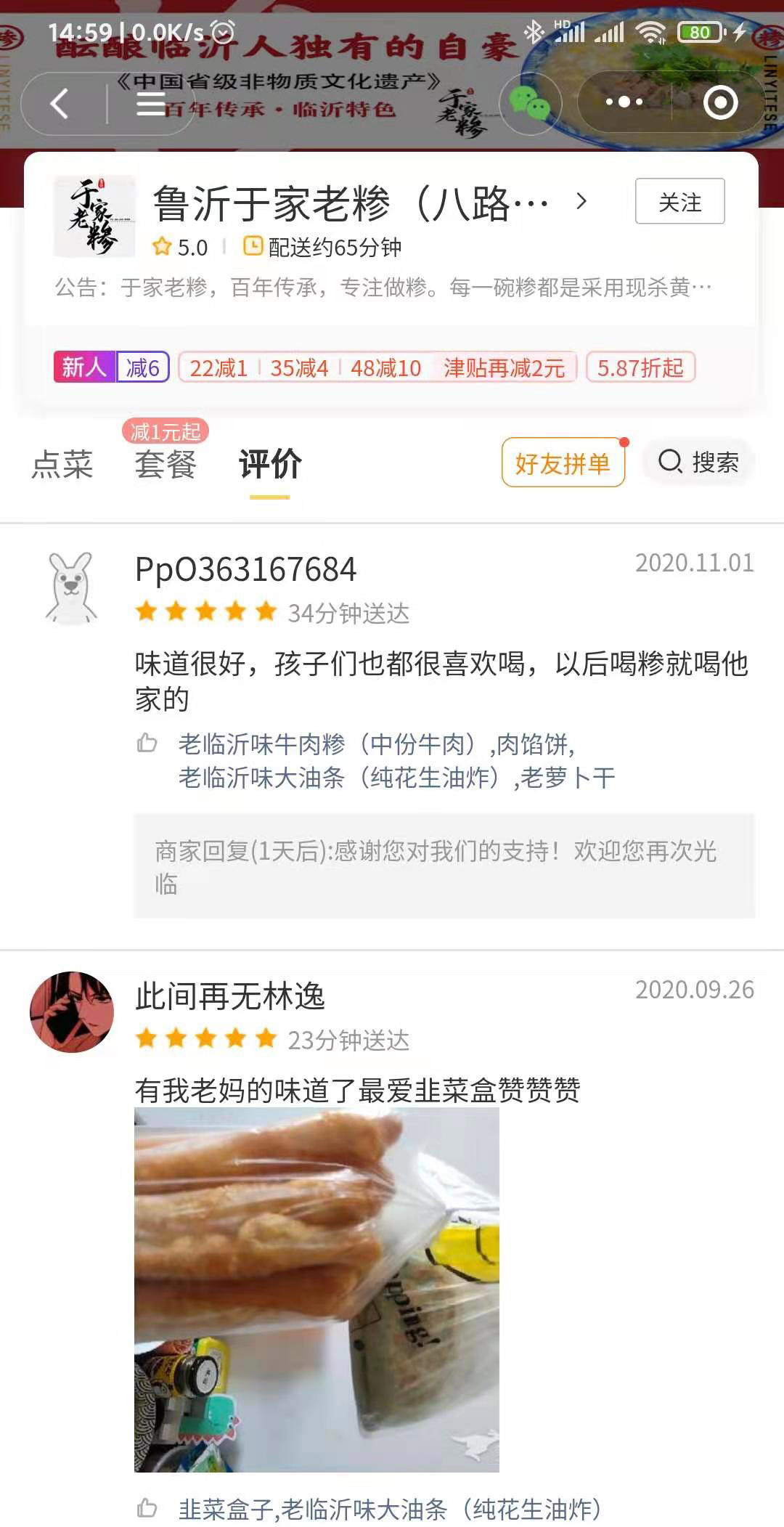Open the shop logo thumbnail 于家老糁
The width and height of the screenshot is (784, 1527).
(x=94, y=216)
